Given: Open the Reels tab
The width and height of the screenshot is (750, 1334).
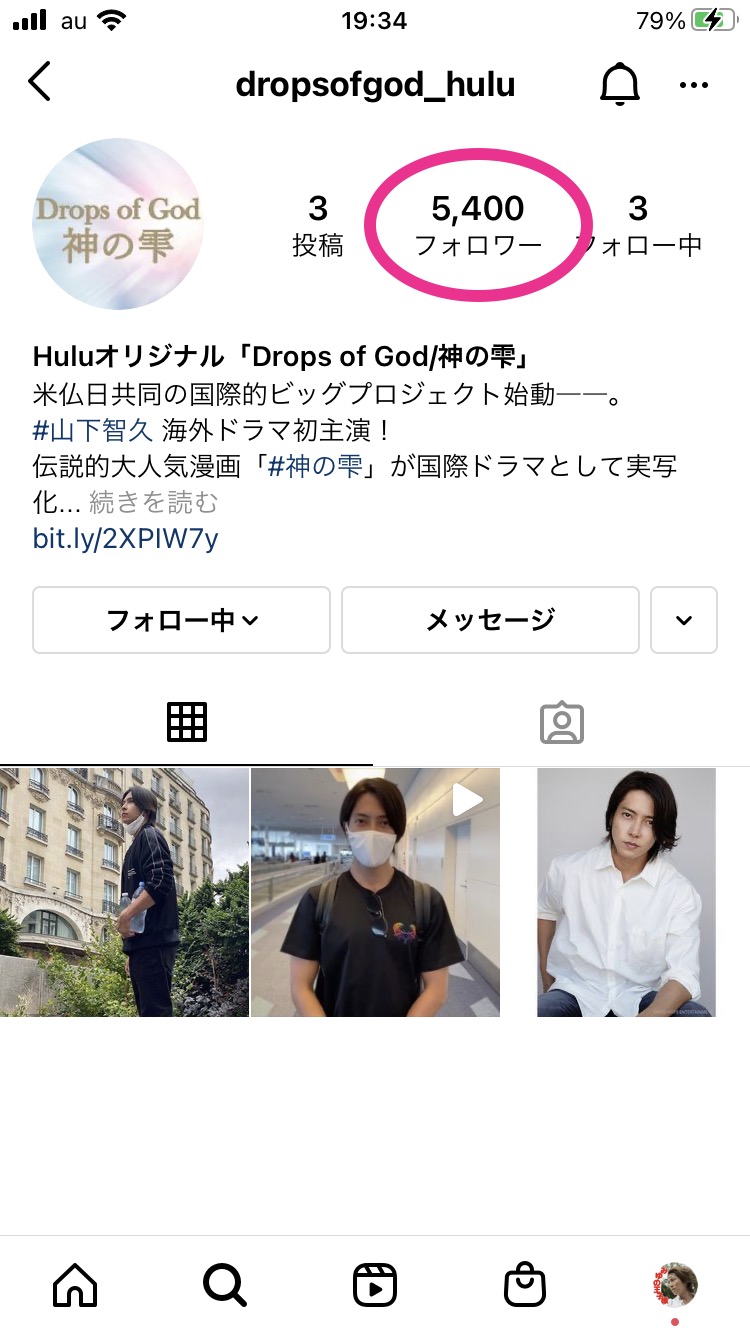Looking at the screenshot, I should [375, 1284].
